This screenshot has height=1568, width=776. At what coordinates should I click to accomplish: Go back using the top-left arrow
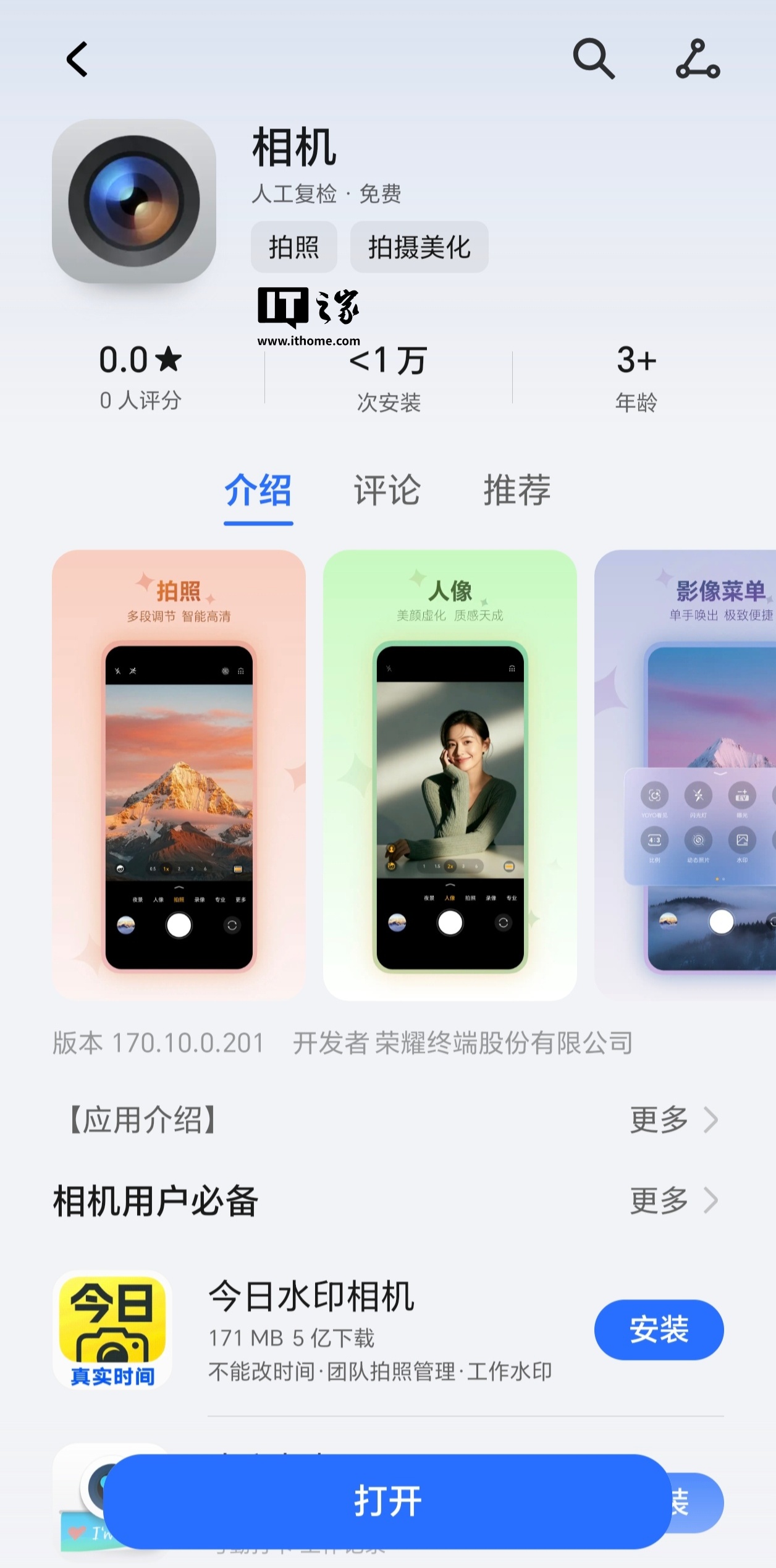tap(77, 59)
